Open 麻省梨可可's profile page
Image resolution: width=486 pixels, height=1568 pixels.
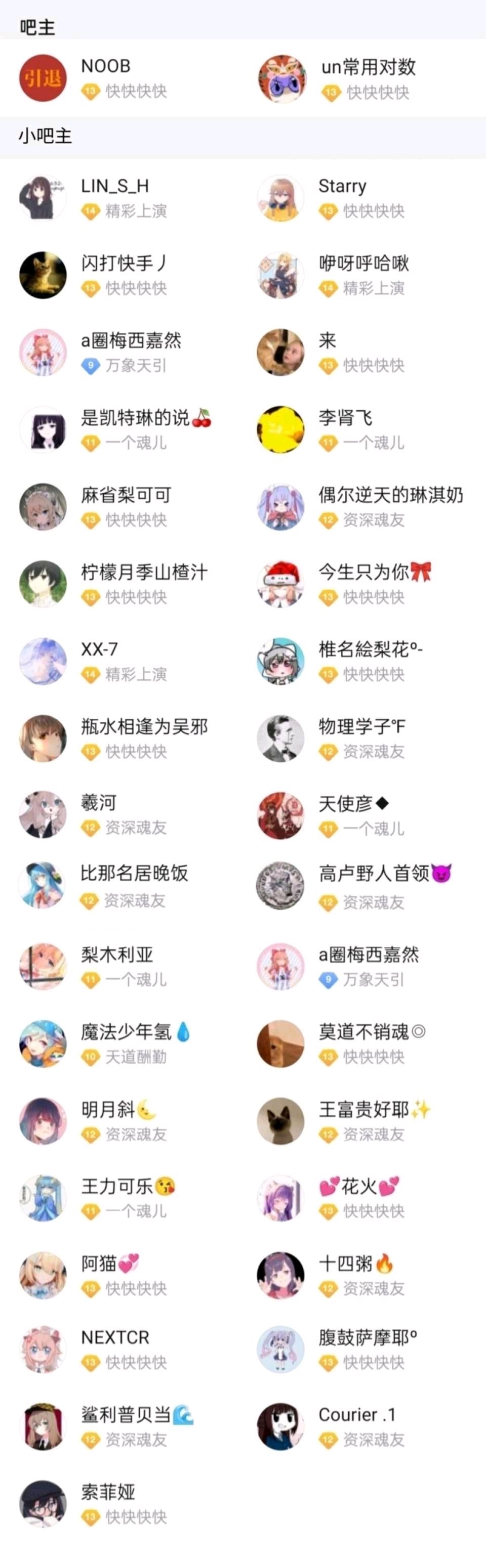126,496
